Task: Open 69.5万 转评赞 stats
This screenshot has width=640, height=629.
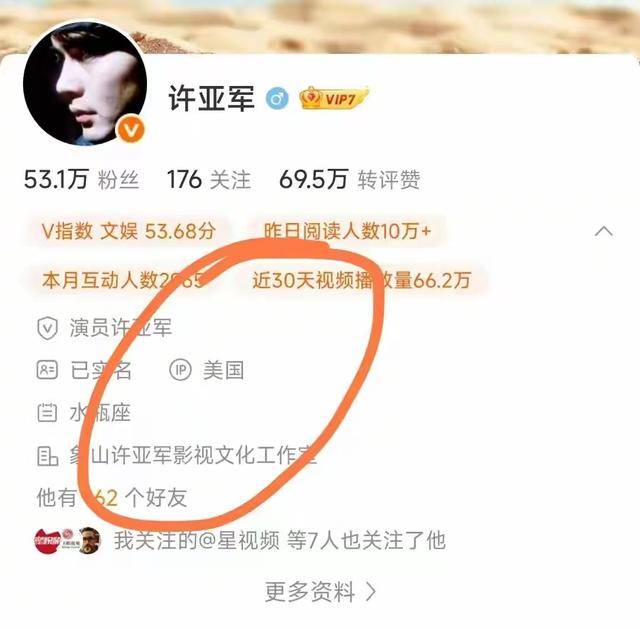Action: [352, 180]
